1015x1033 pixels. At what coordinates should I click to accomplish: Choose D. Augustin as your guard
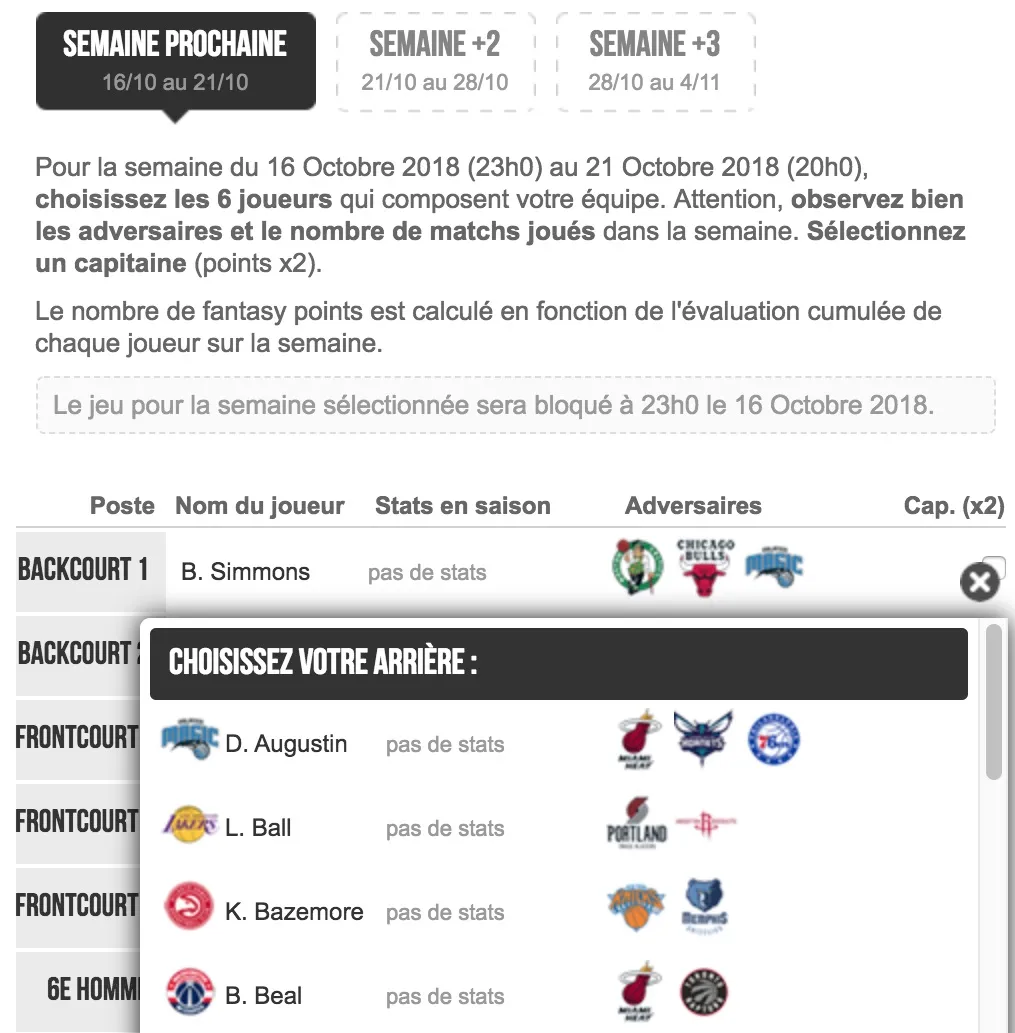[286, 744]
